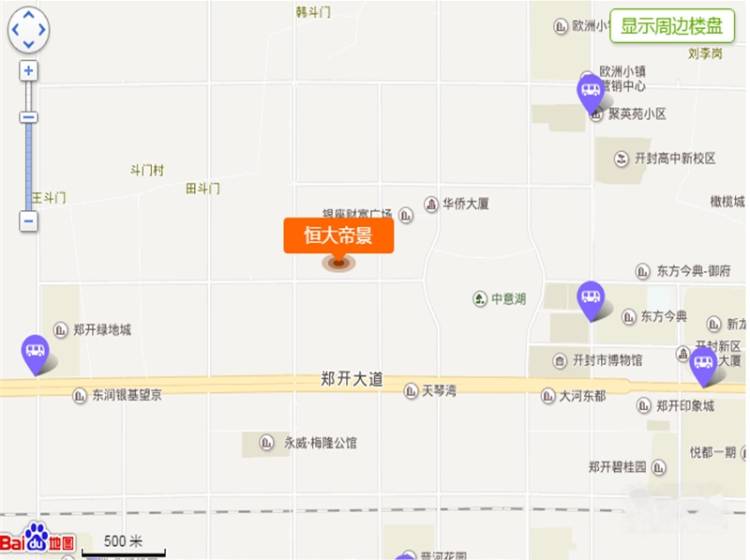
Task: Zoom out with the minus button
Action: click(x=29, y=222)
